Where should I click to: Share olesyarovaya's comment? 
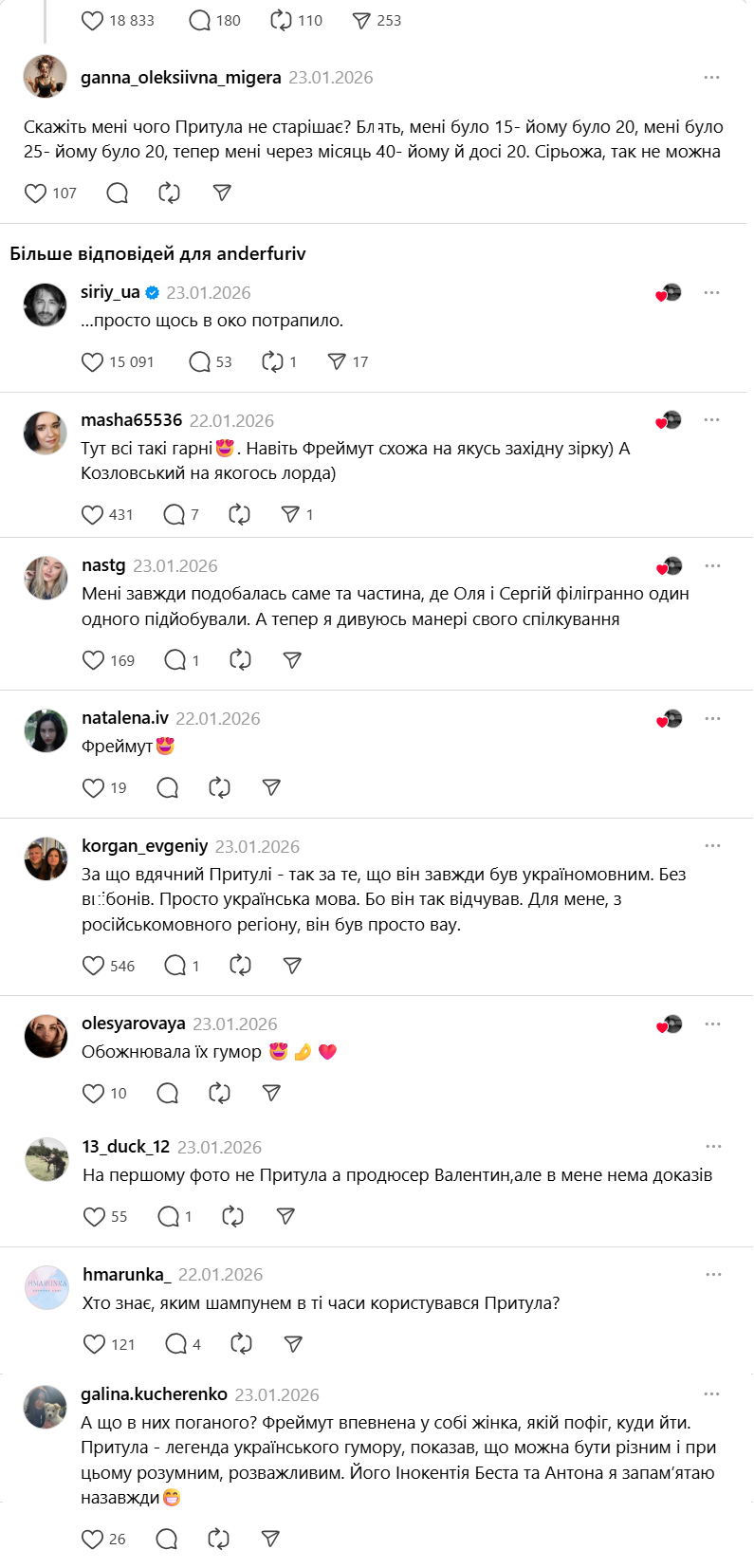[271, 1093]
